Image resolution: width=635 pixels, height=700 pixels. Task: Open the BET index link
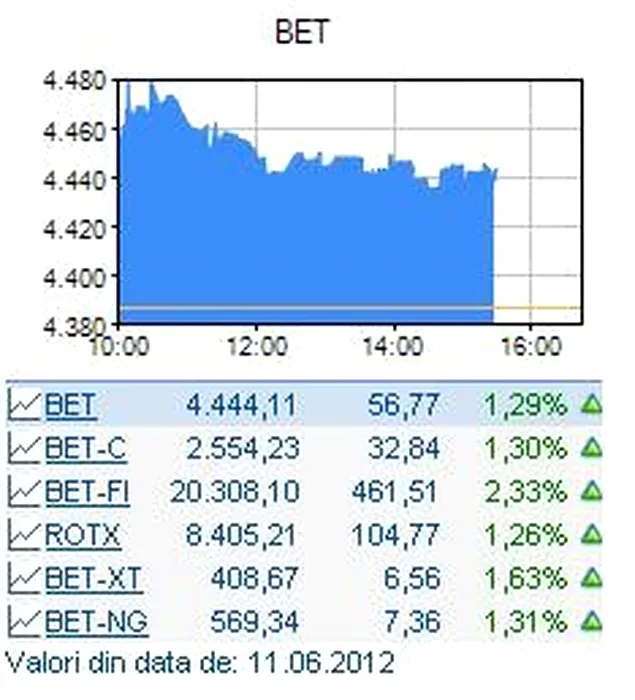[x=71, y=405]
